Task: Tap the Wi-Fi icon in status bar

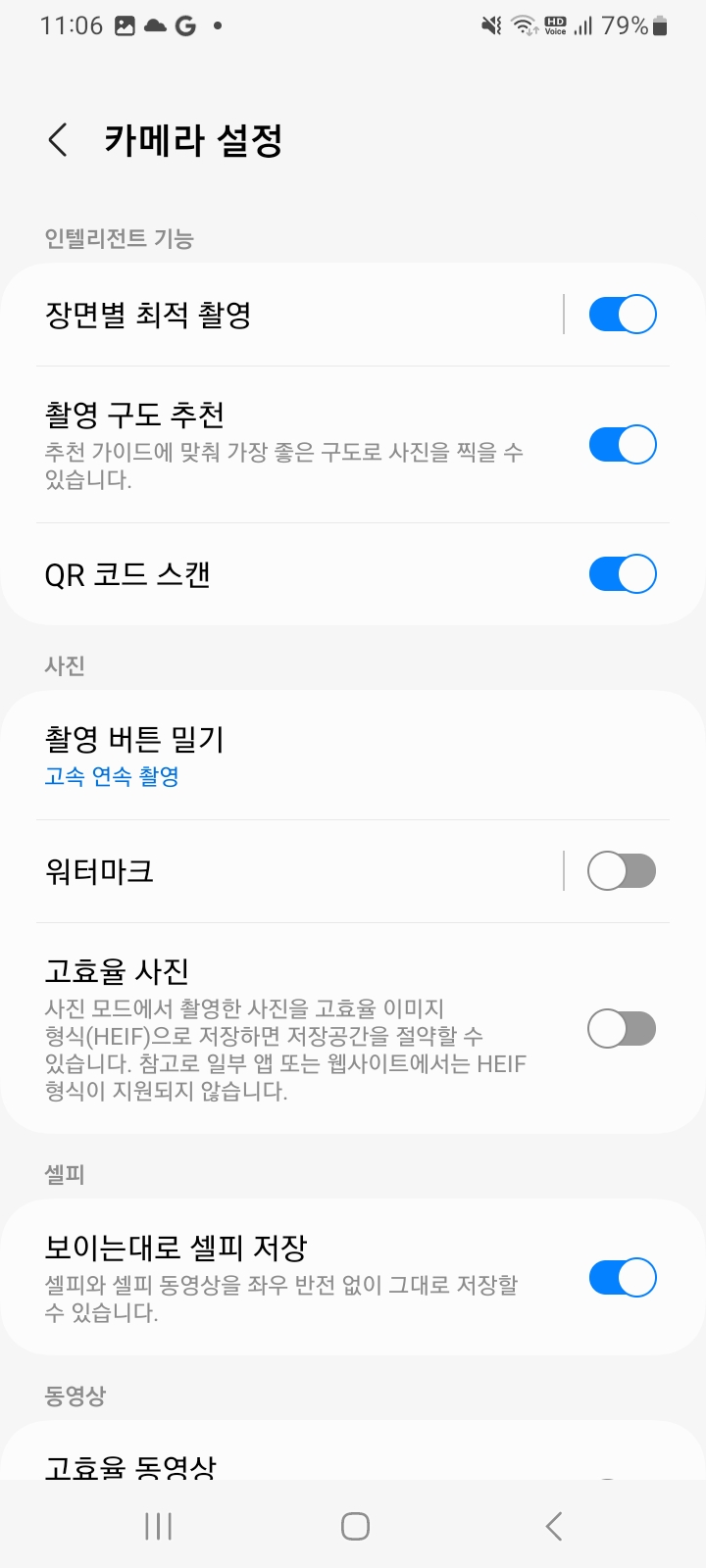Action: point(525,24)
